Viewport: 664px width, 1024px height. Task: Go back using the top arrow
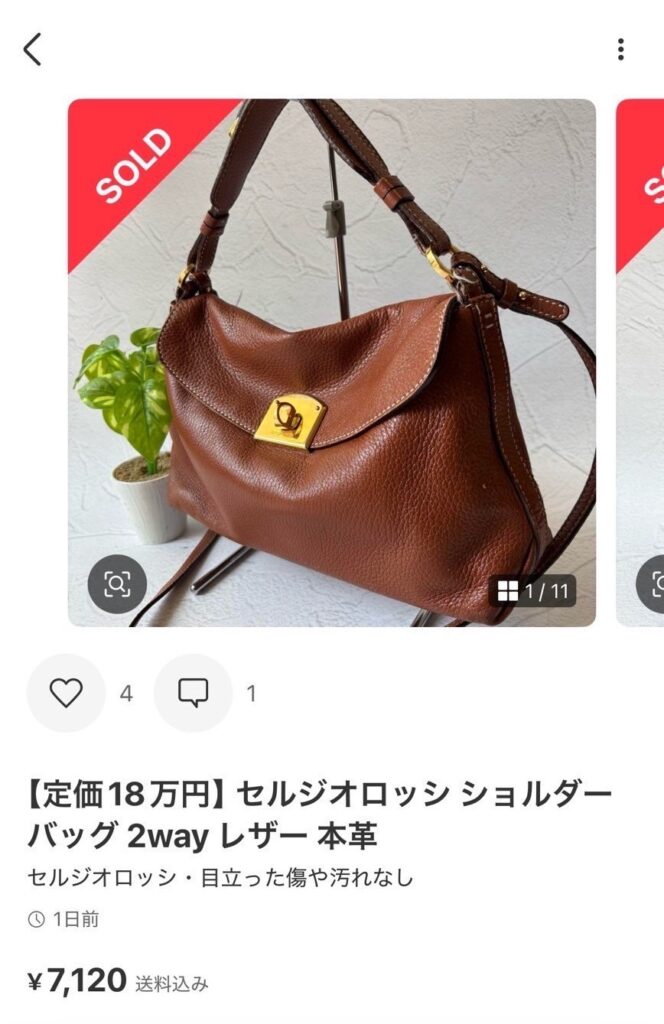coord(33,48)
